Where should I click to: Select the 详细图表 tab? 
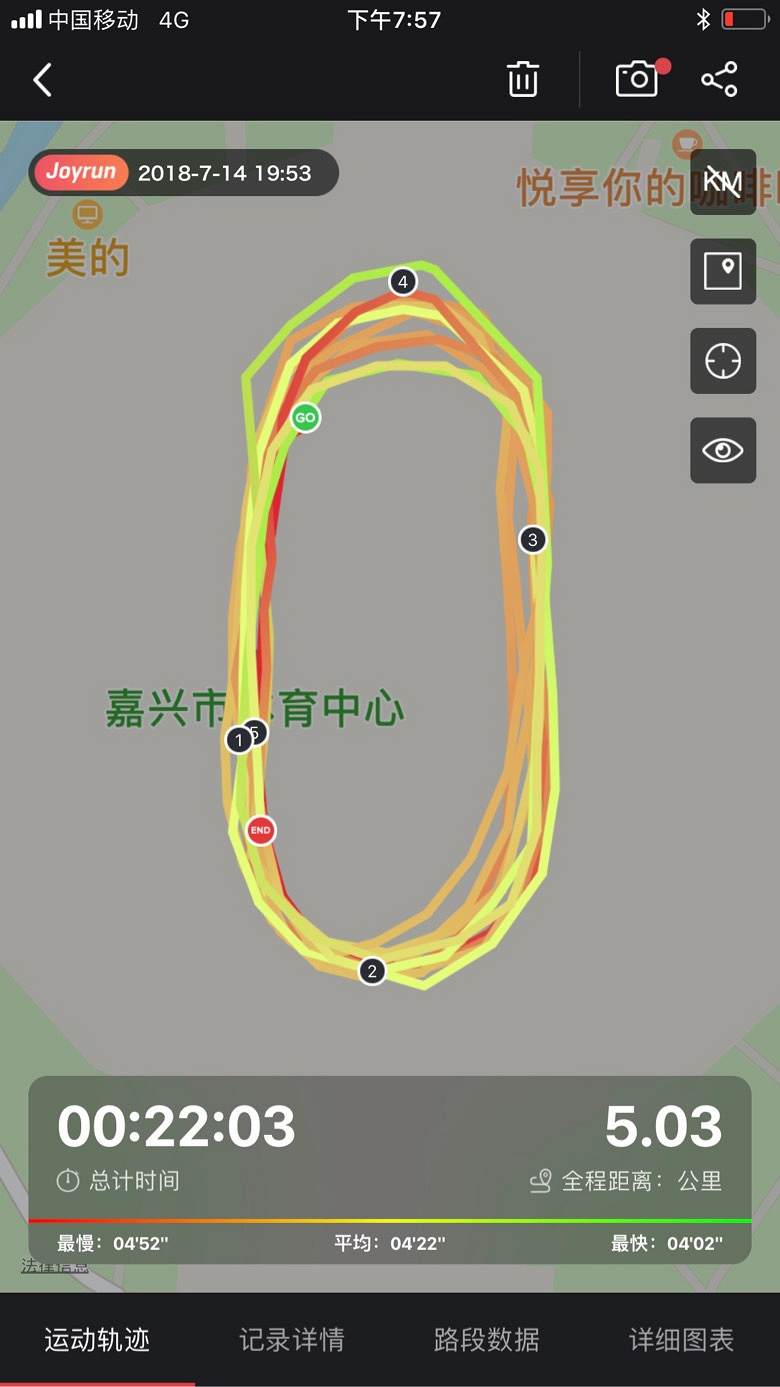[x=681, y=1339]
